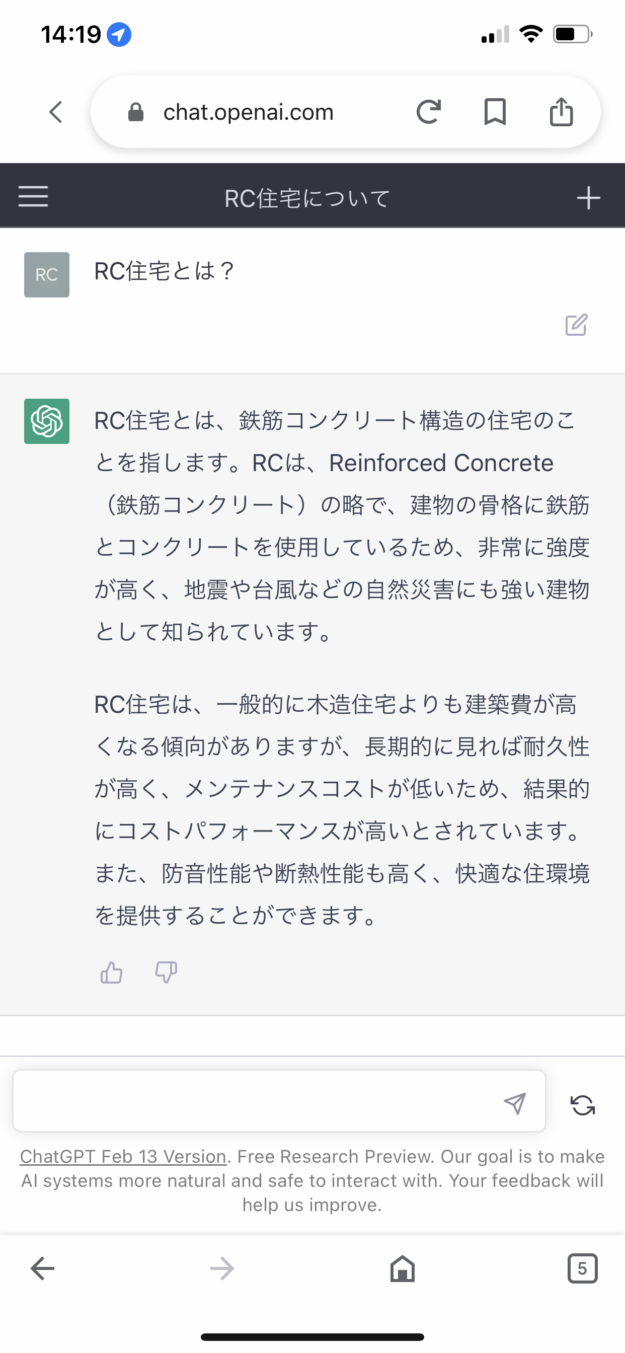Open the hamburger sidebar menu

click(x=33, y=197)
